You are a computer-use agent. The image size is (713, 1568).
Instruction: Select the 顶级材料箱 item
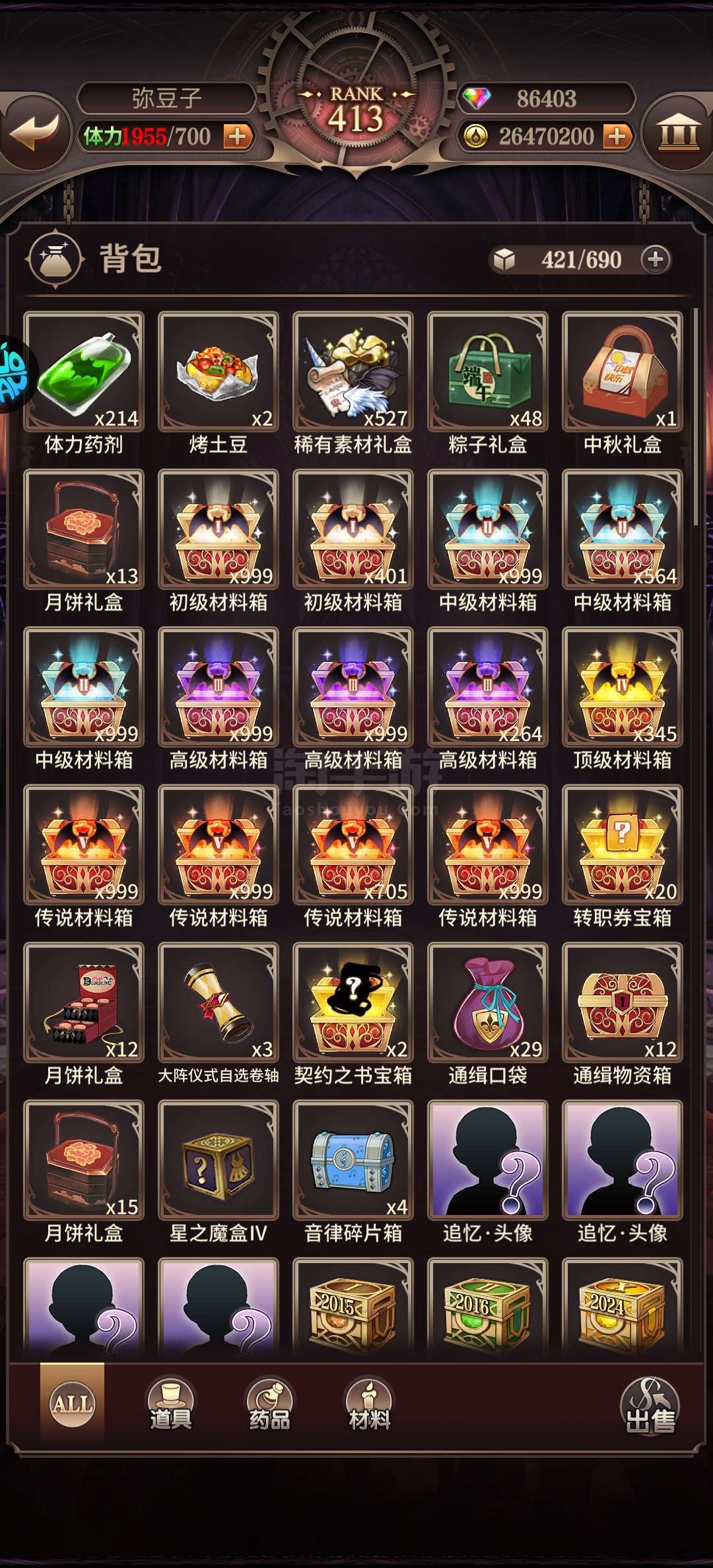[623, 687]
